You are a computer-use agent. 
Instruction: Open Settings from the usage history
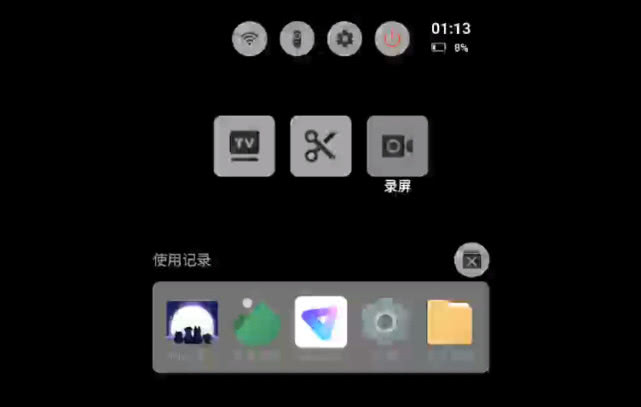coord(385,324)
